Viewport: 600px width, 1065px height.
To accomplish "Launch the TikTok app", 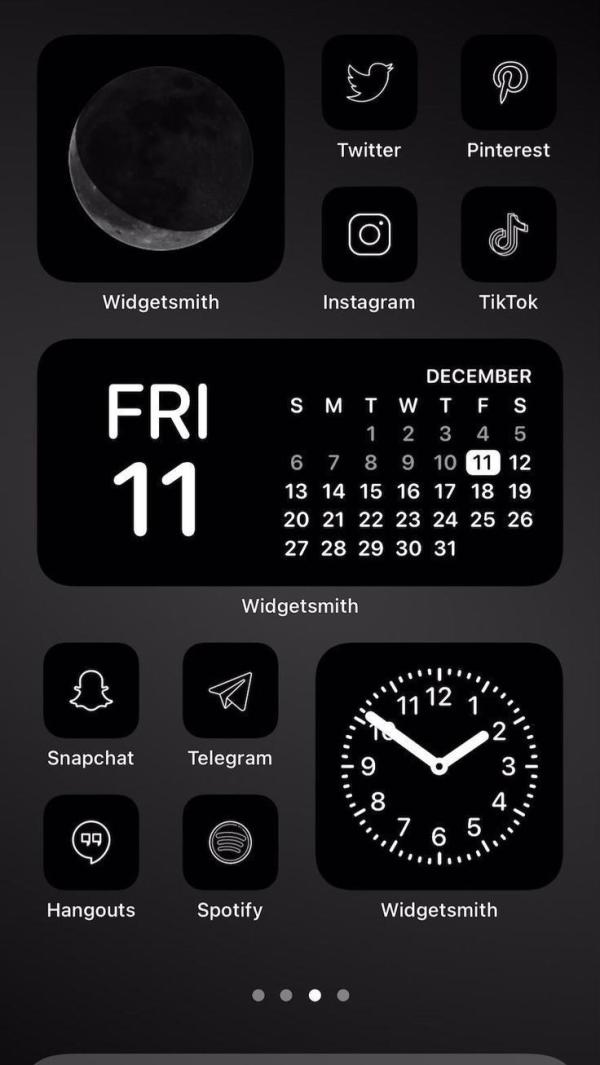I will (508, 235).
